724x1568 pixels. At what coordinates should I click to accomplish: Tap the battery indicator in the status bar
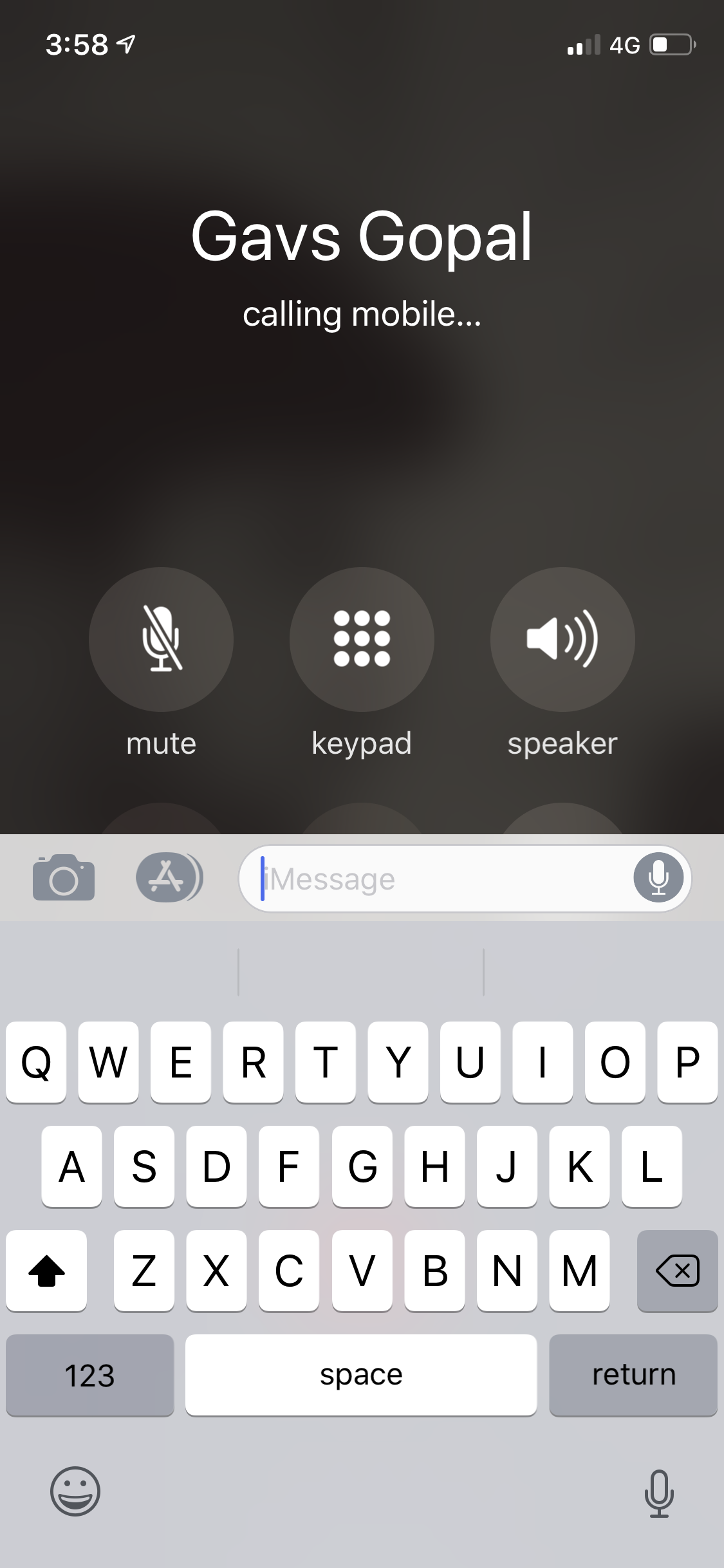[671, 42]
